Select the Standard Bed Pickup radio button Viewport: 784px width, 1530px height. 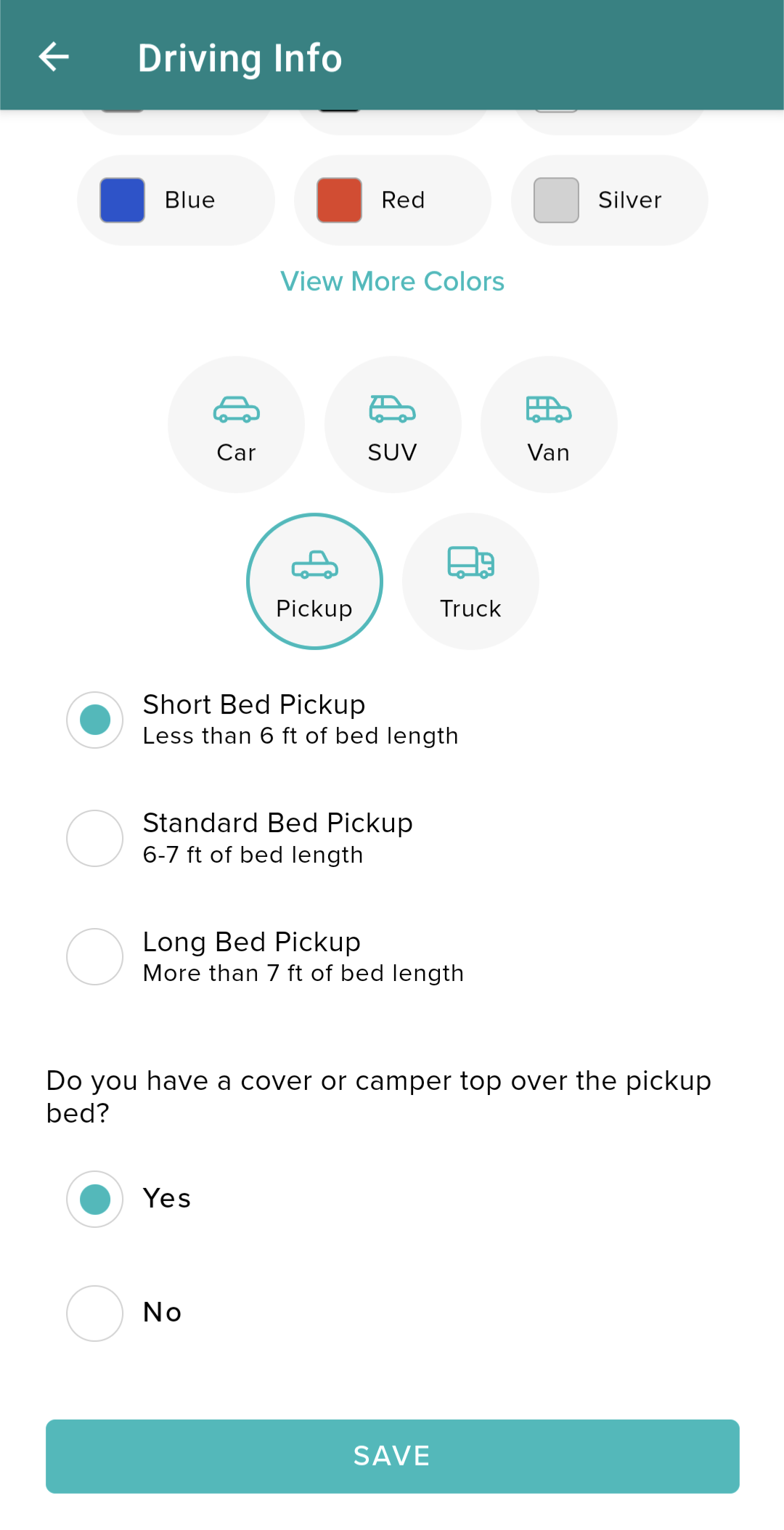[x=94, y=839]
